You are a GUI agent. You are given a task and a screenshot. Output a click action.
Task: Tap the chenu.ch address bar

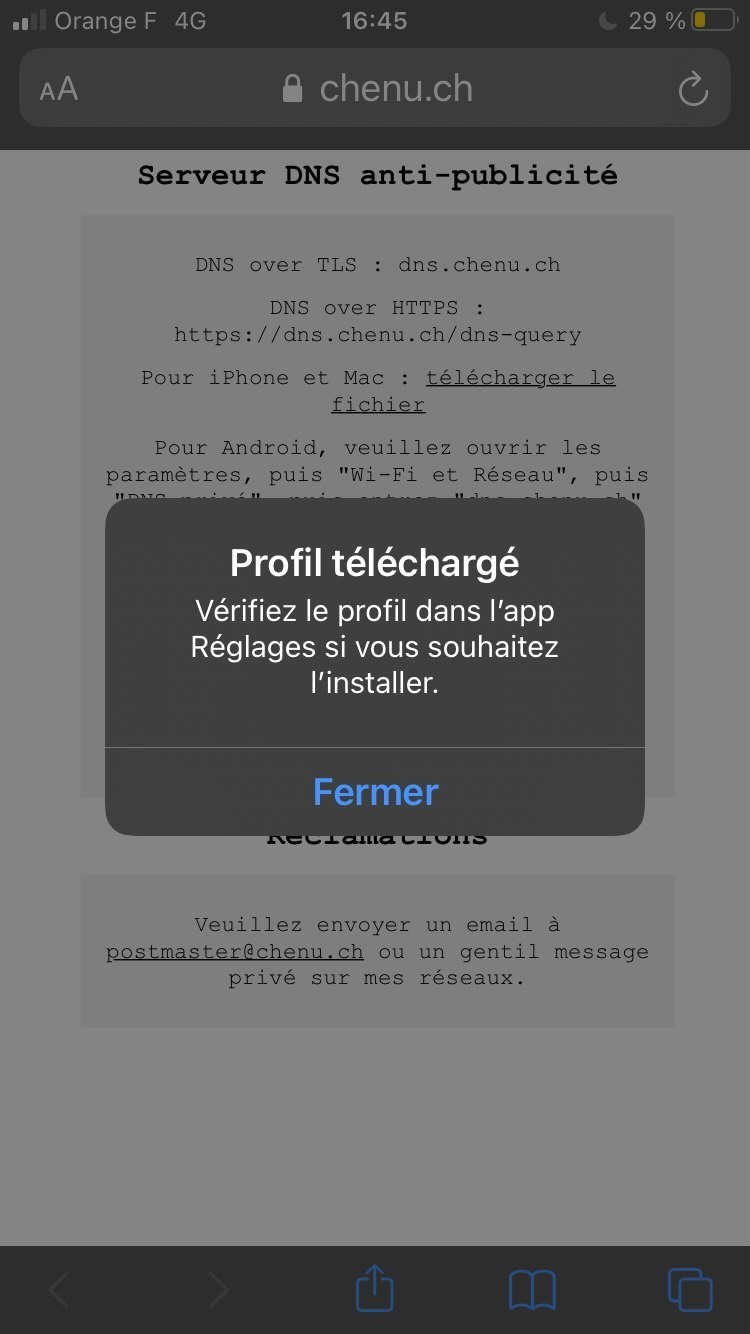pyautogui.click(x=375, y=88)
